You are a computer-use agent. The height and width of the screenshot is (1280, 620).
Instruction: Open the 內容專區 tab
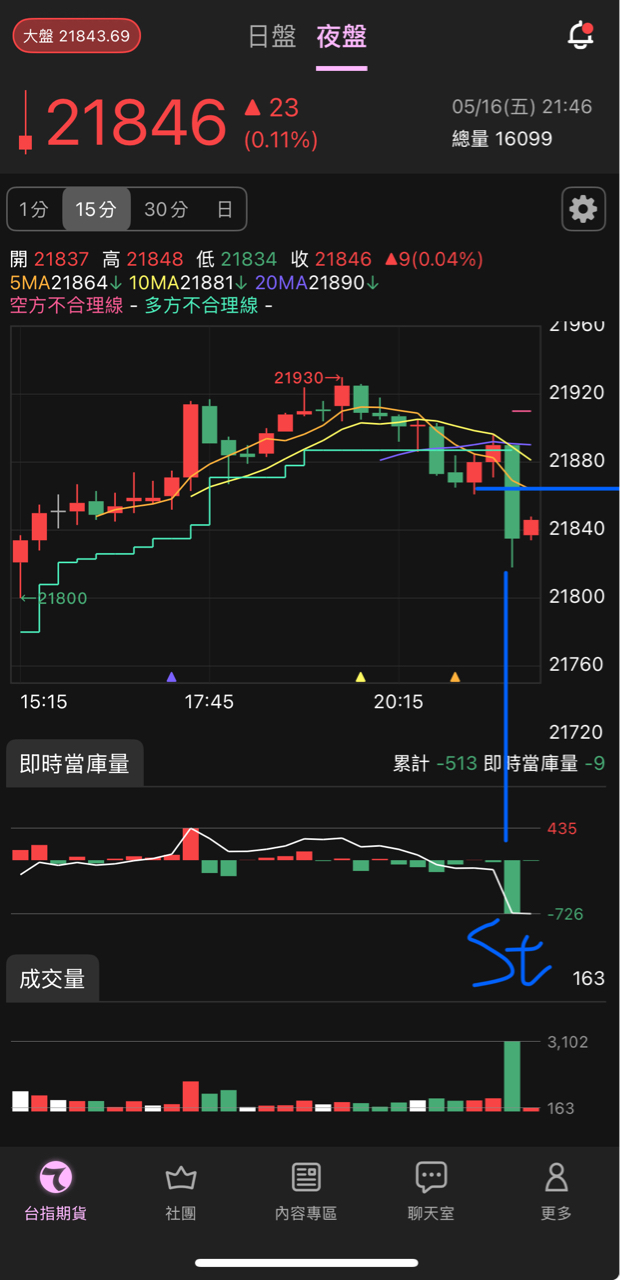coord(306,1191)
